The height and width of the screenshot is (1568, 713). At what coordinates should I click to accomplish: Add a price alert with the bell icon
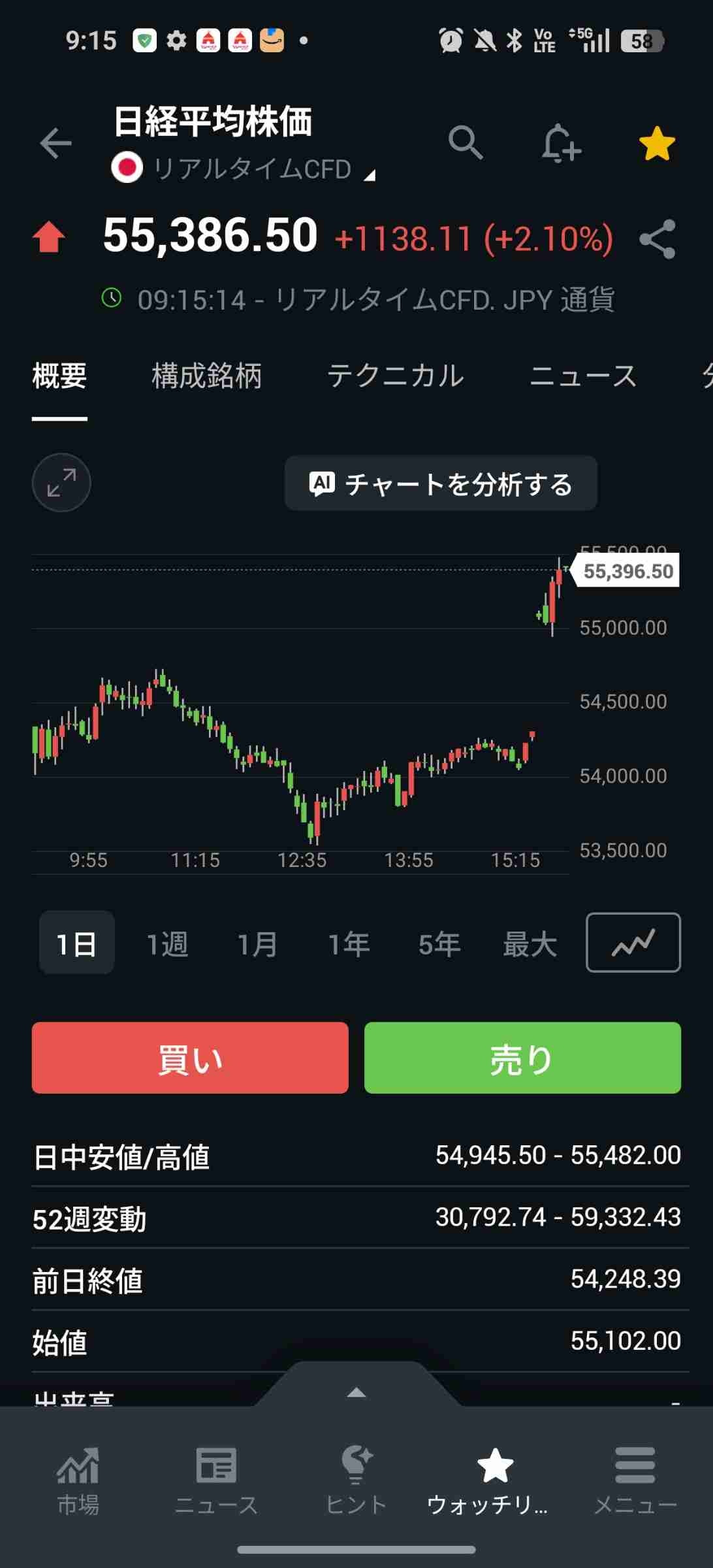(x=560, y=143)
